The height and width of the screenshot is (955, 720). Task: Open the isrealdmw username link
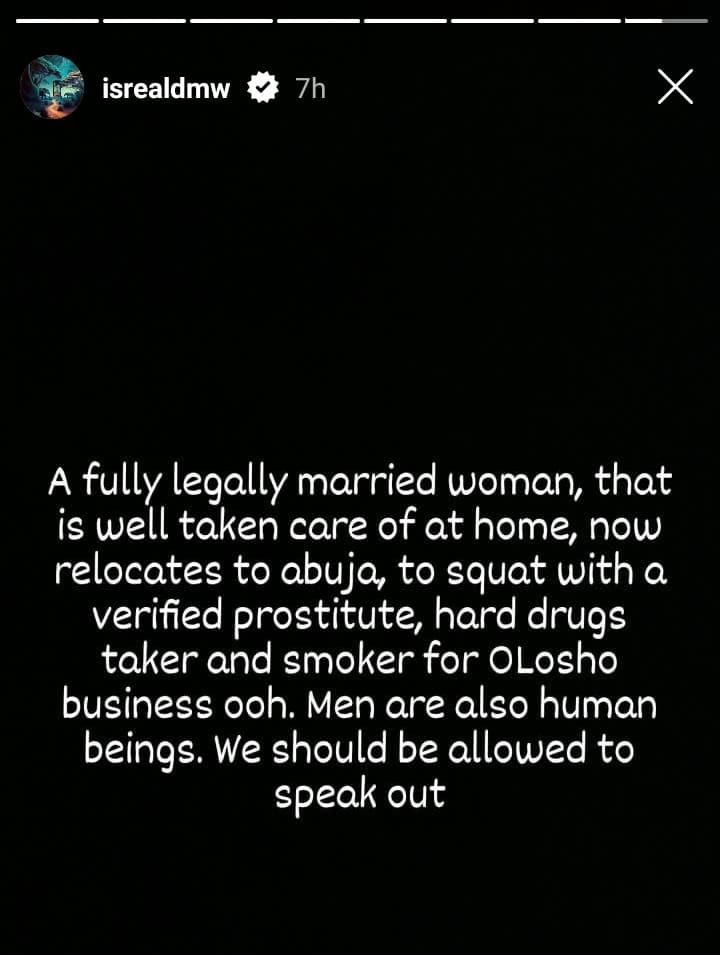(x=166, y=89)
